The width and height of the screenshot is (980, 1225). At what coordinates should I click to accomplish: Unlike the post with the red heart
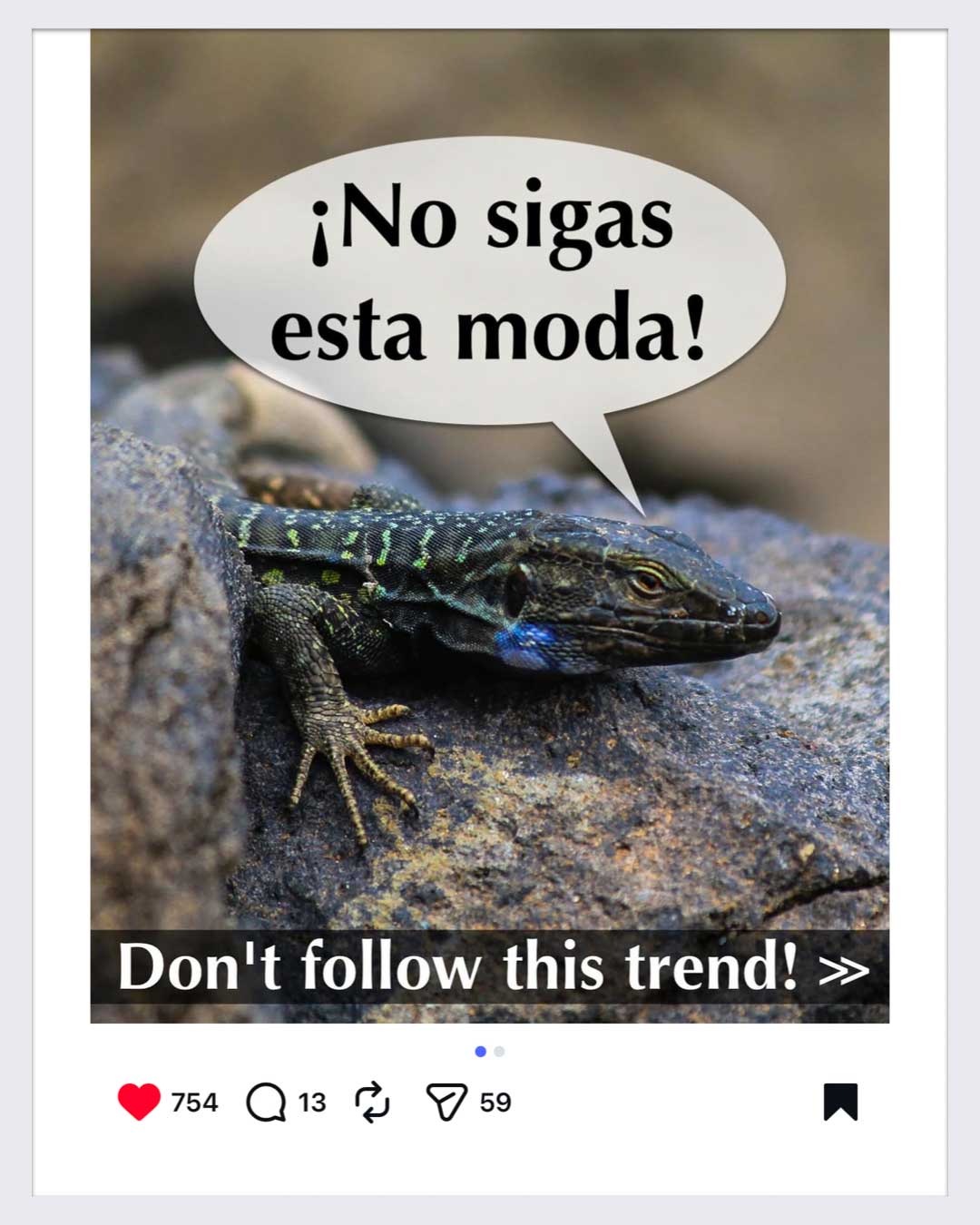click(x=139, y=1102)
